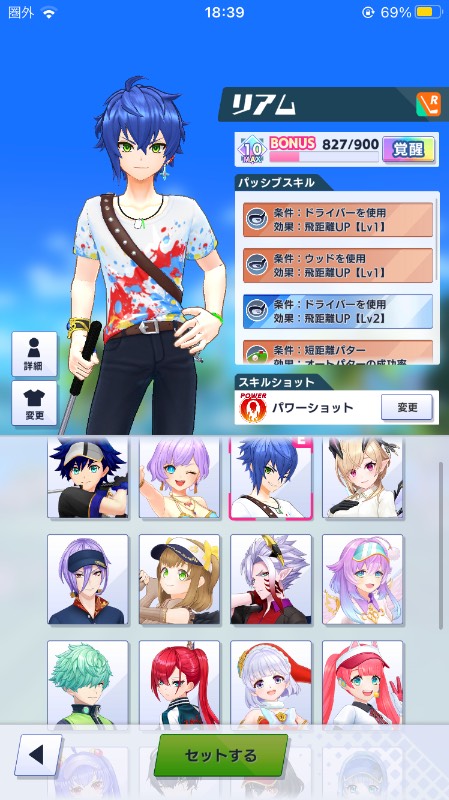
Task: Select the red twin-tail girl with crown
Action: (180, 683)
